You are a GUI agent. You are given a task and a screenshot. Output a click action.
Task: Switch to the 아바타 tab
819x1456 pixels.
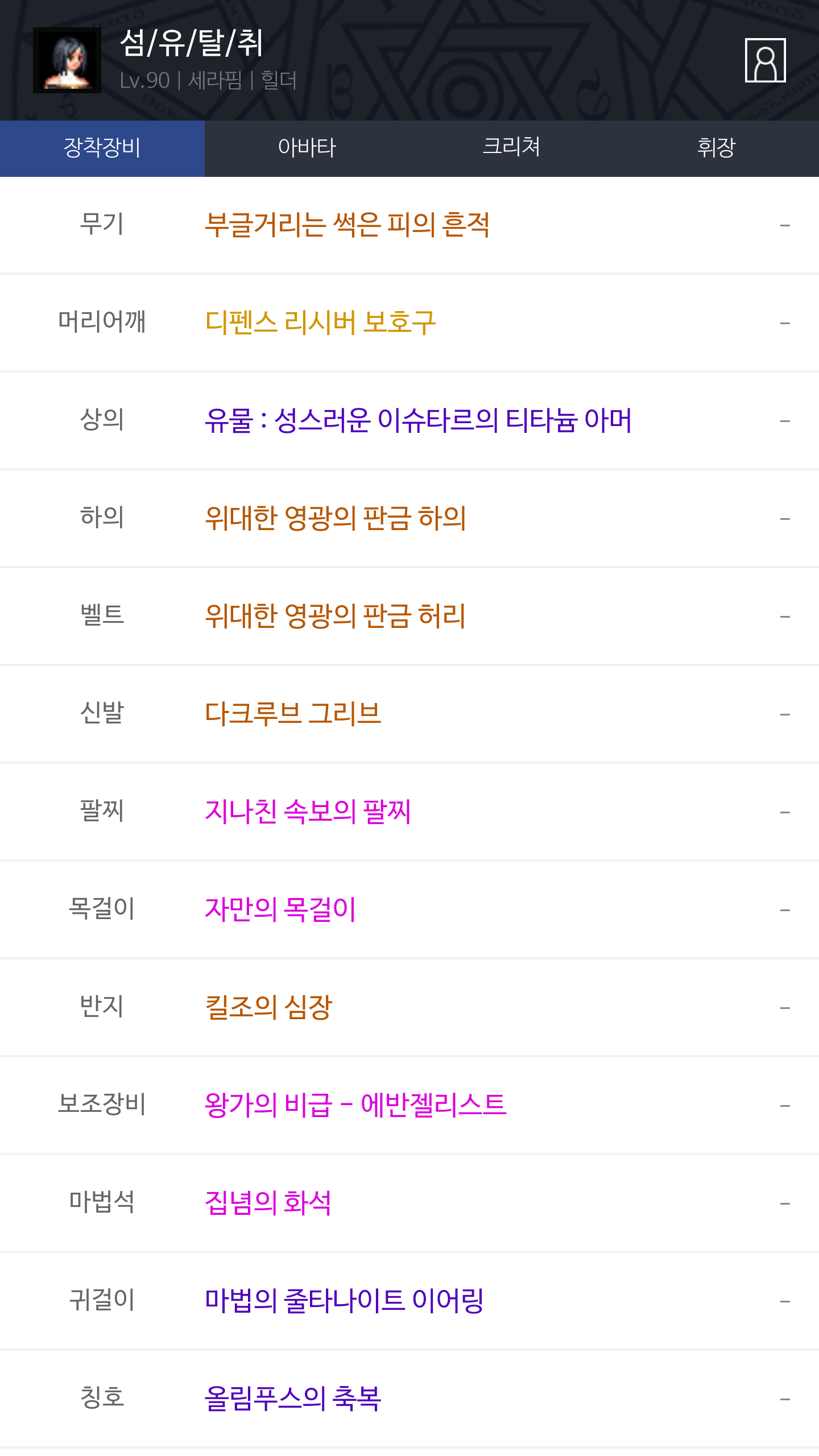coord(307,148)
